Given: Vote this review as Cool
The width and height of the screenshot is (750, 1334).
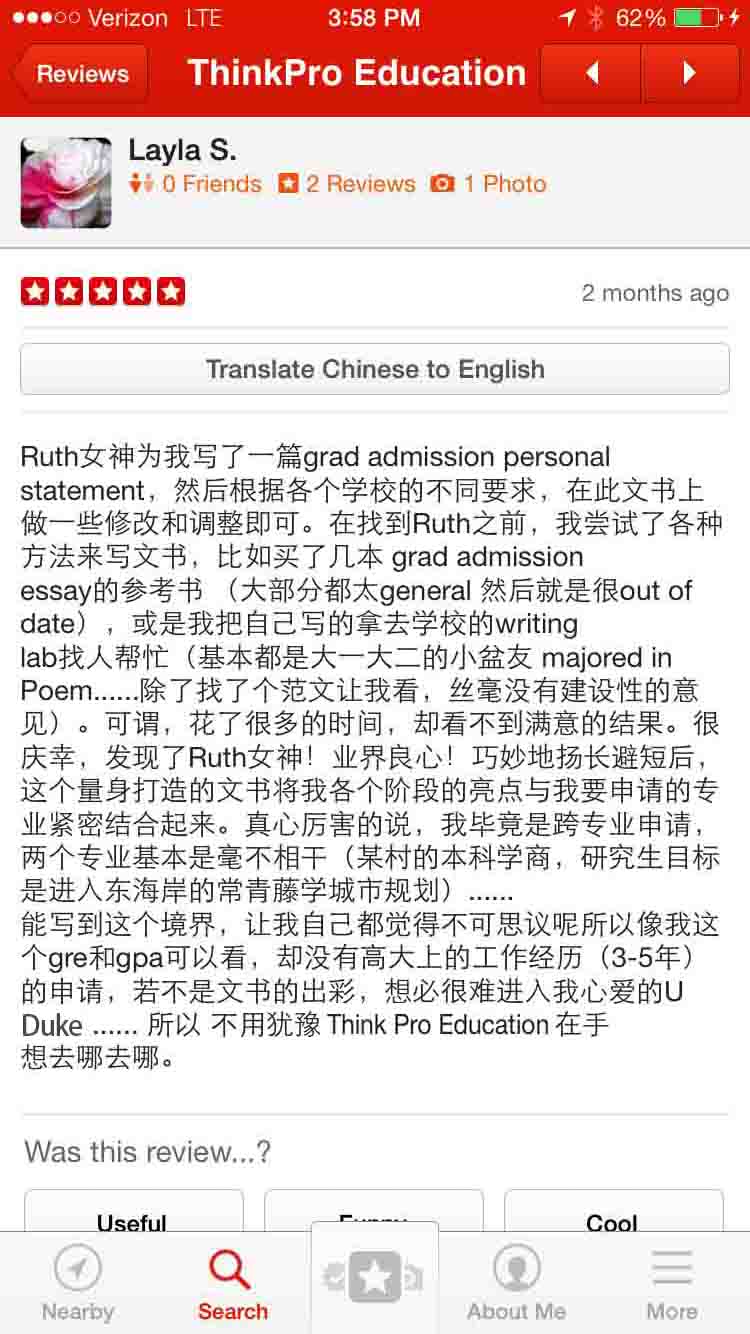Looking at the screenshot, I should (613, 1211).
